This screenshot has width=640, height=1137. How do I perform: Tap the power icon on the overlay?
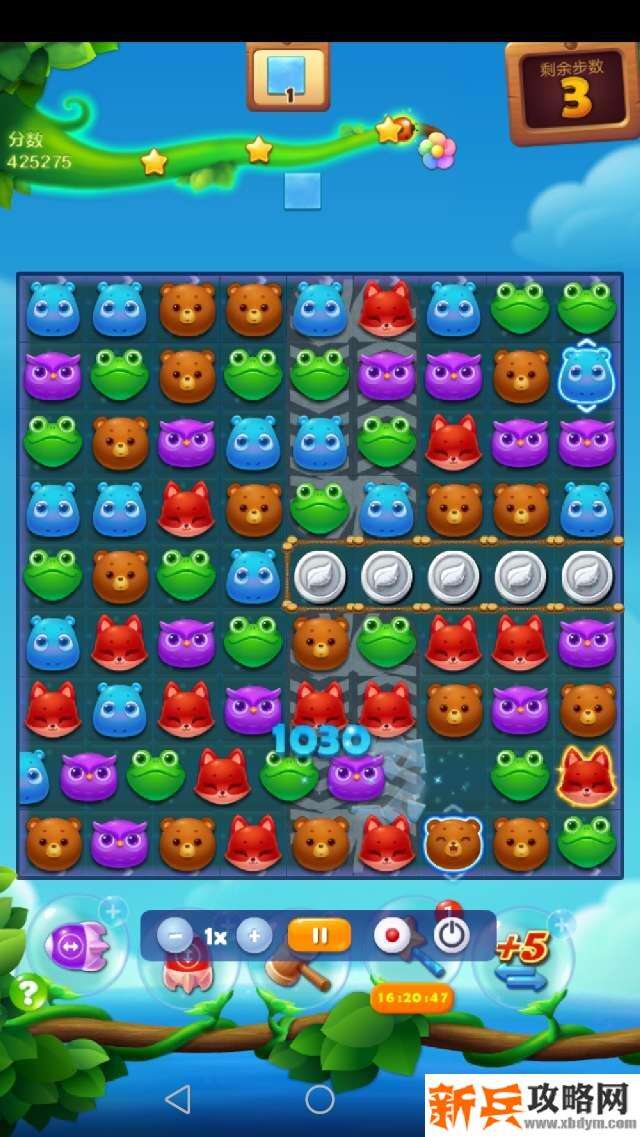pyautogui.click(x=452, y=936)
